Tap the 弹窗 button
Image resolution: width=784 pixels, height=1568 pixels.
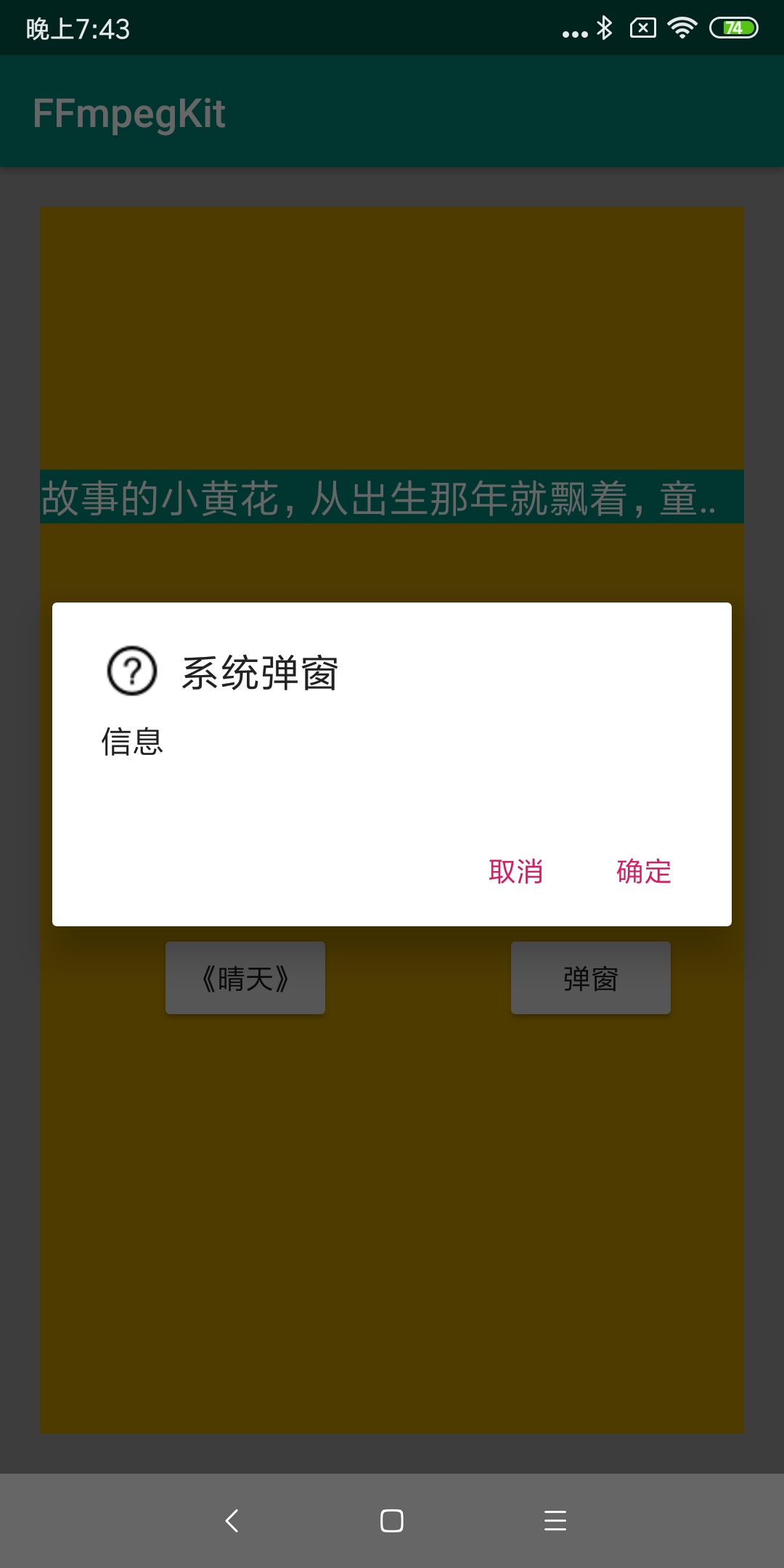coord(590,978)
